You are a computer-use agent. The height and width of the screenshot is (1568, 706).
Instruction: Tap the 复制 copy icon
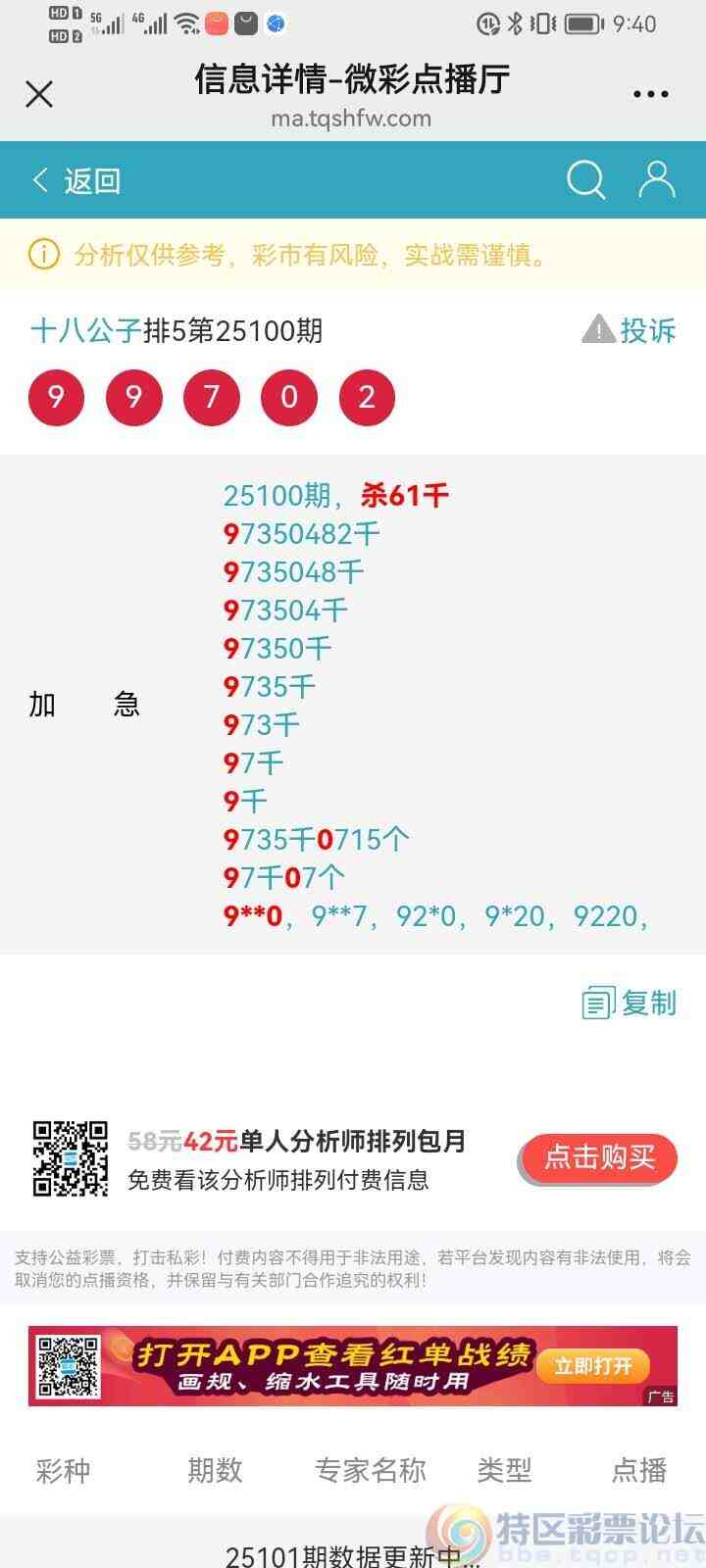(599, 1004)
